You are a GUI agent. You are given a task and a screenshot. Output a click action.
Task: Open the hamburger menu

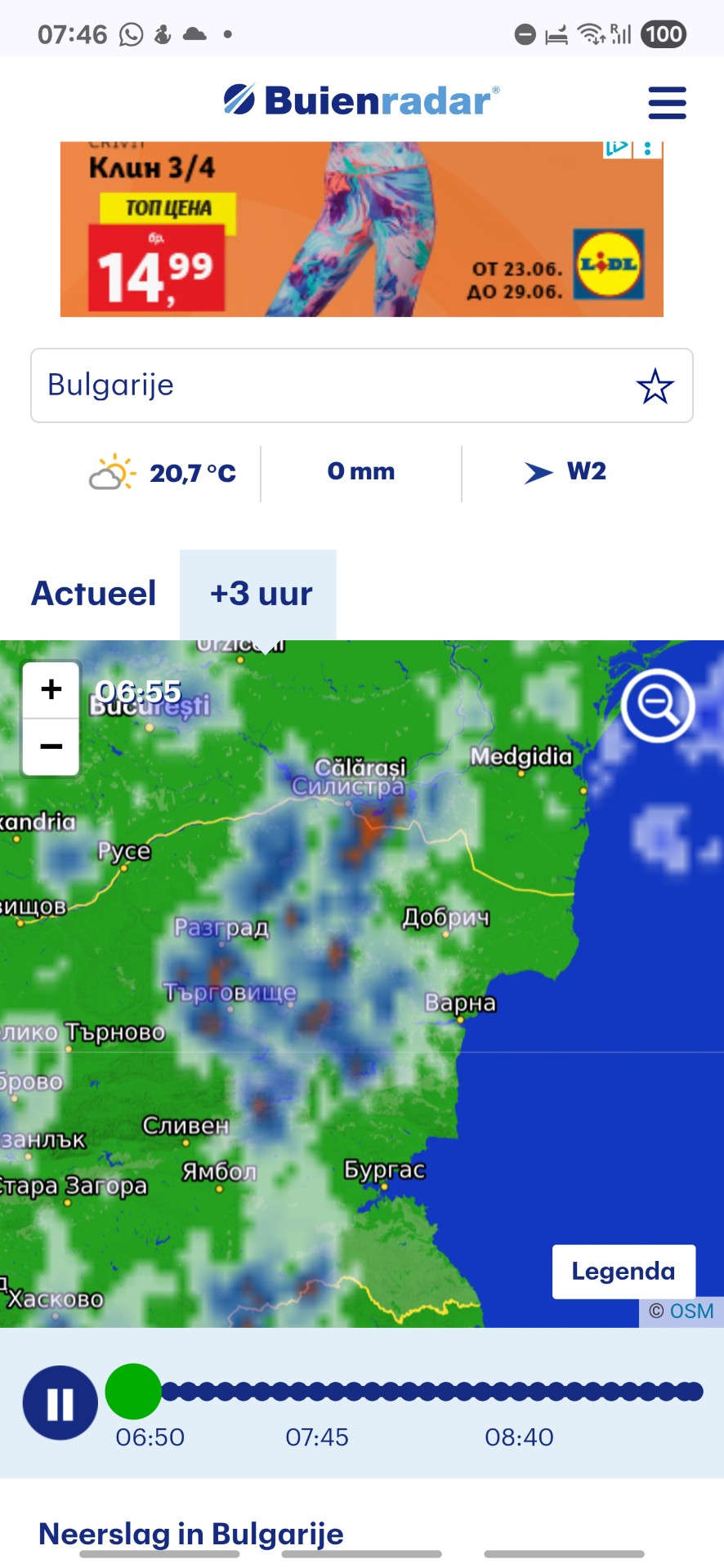tap(667, 103)
